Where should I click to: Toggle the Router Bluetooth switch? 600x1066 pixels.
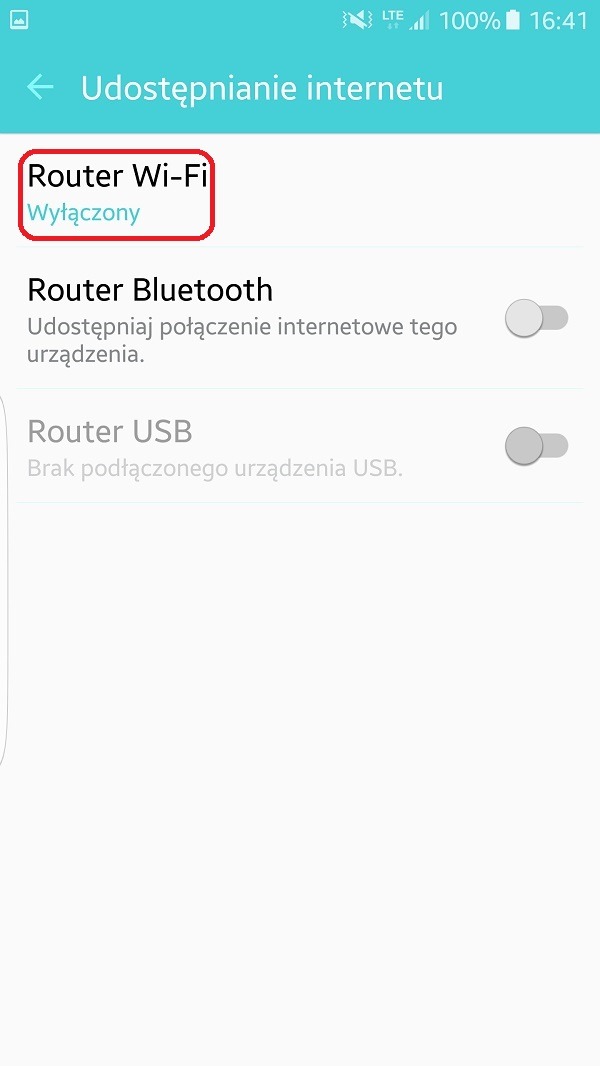coord(536,317)
